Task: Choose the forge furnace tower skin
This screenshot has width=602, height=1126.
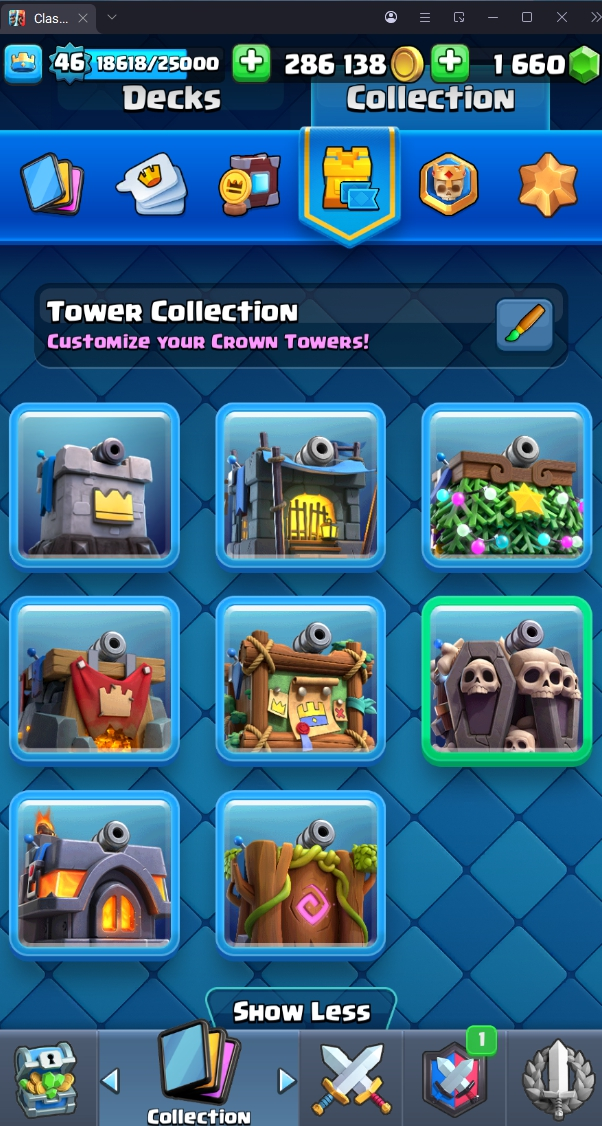Action: [95, 873]
